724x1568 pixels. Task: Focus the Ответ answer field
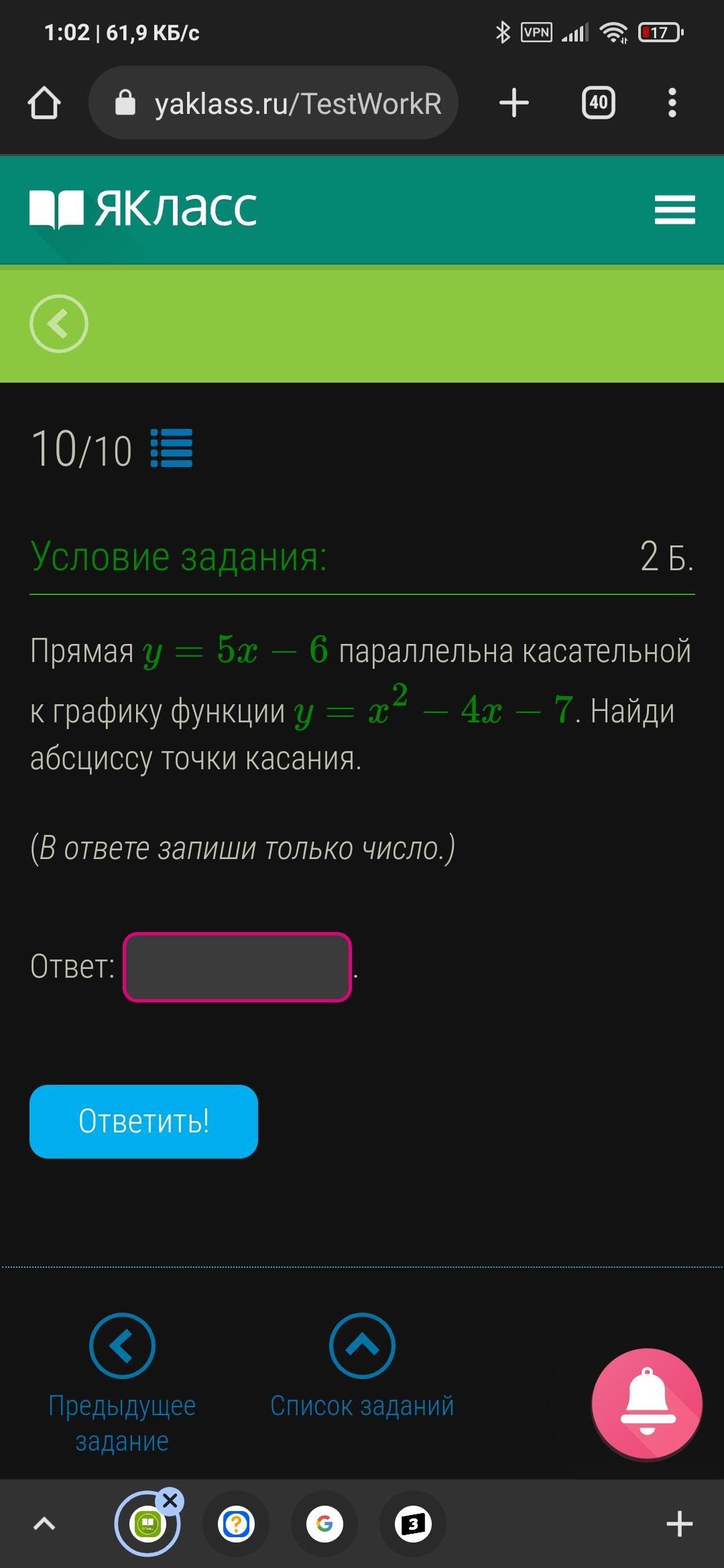[x=237, y=967]
